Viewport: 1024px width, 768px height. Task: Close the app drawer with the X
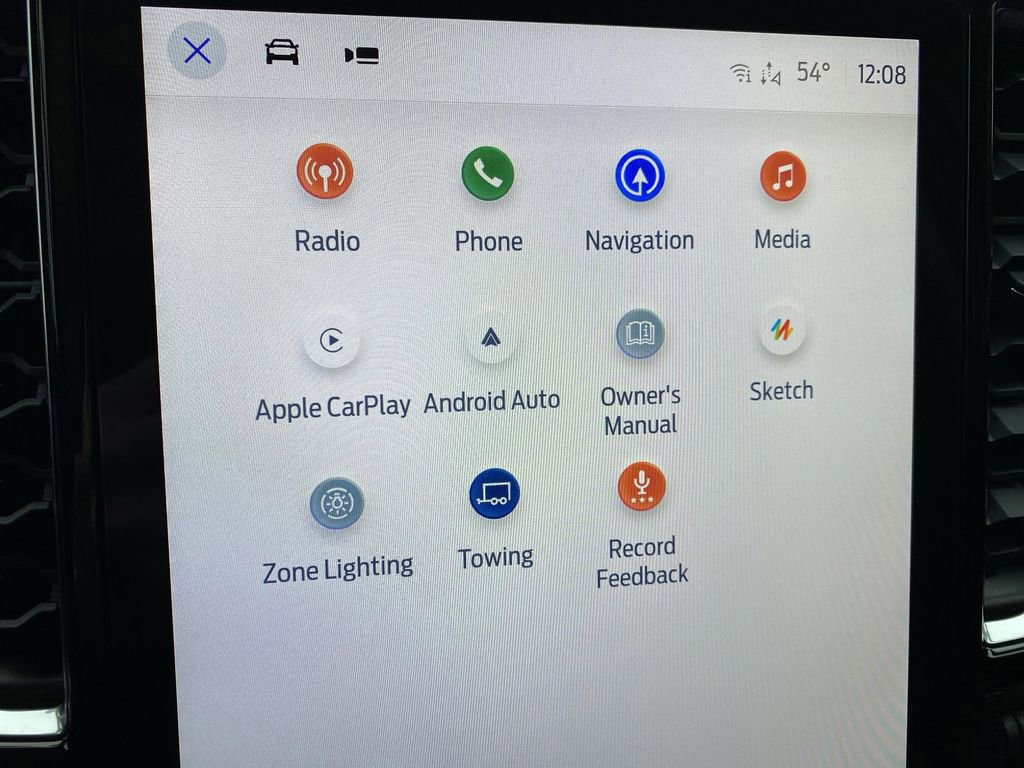[x=197, y=51]
